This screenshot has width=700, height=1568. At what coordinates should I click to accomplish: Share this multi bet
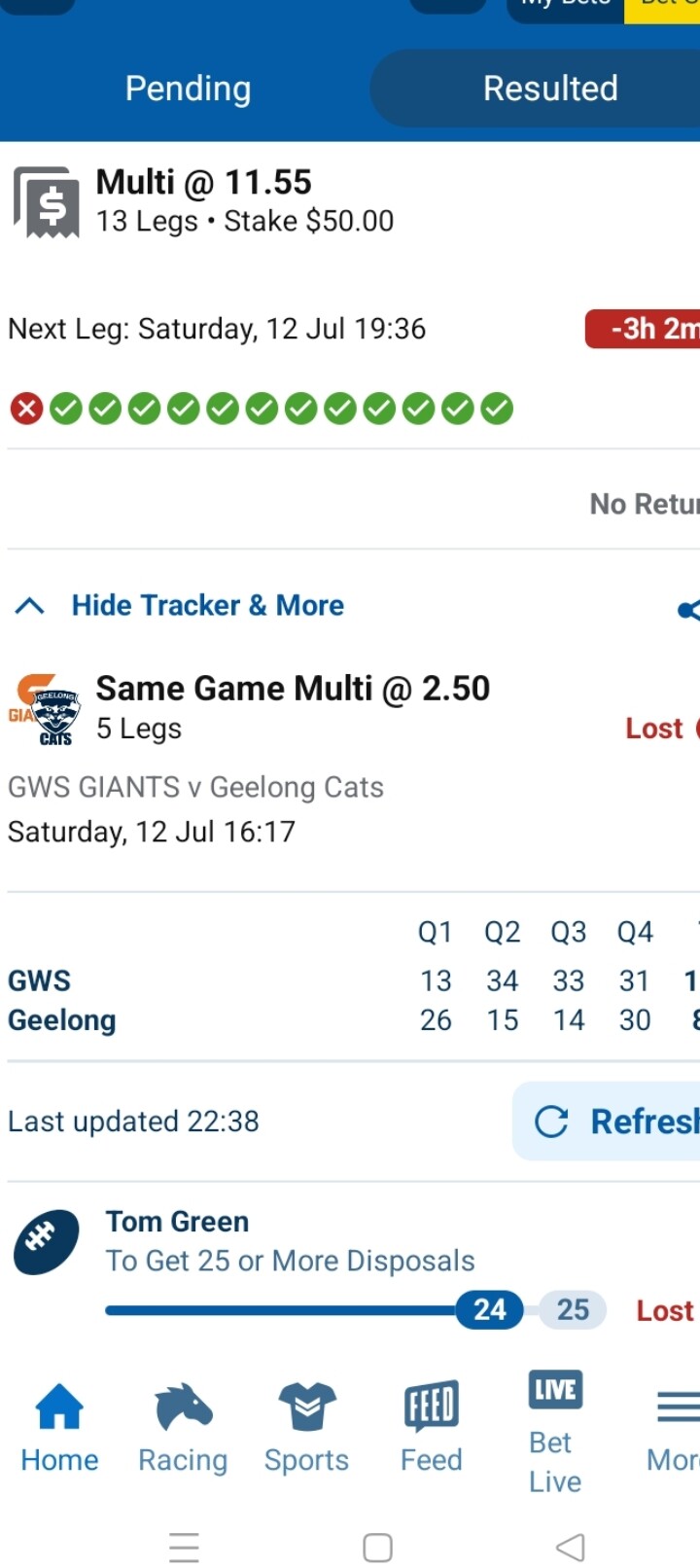688,610
